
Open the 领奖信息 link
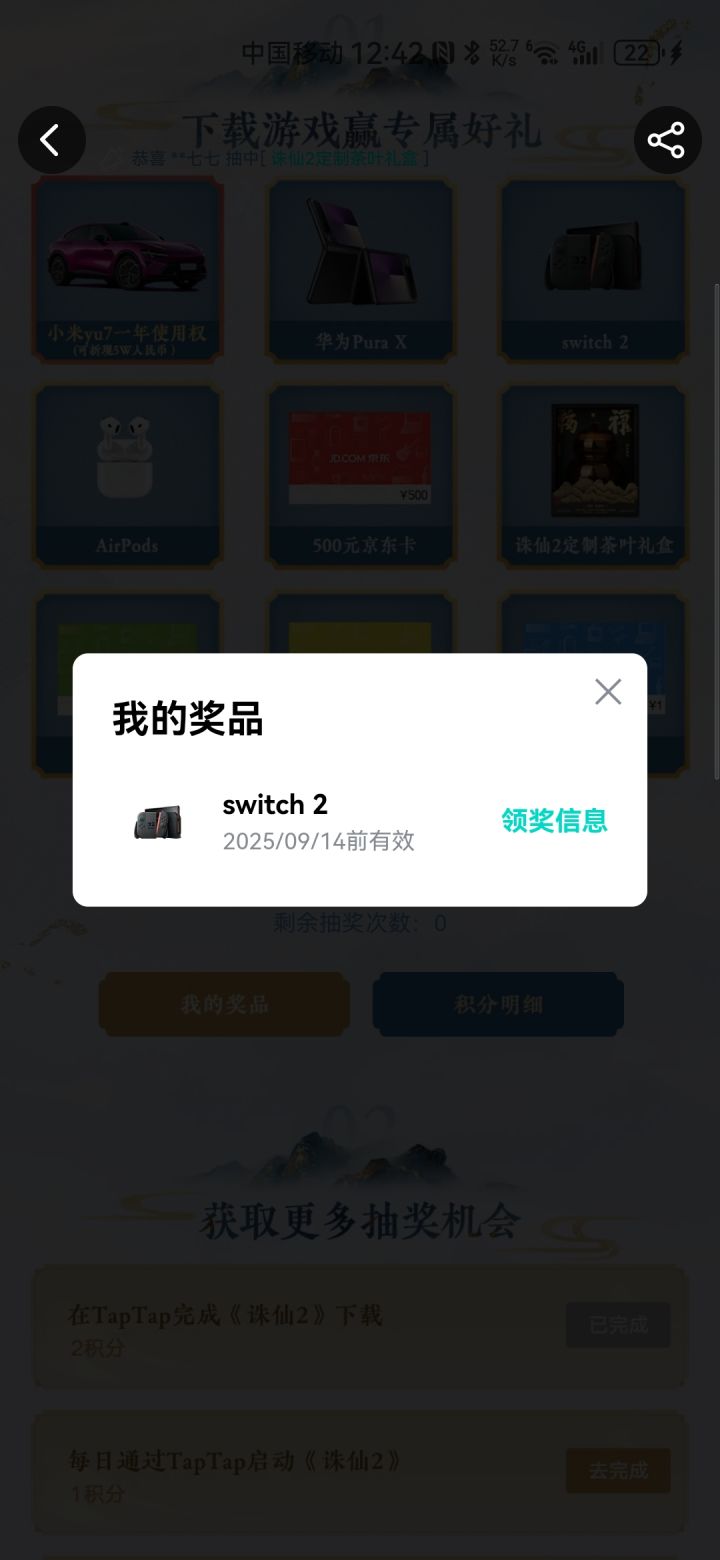555,820
